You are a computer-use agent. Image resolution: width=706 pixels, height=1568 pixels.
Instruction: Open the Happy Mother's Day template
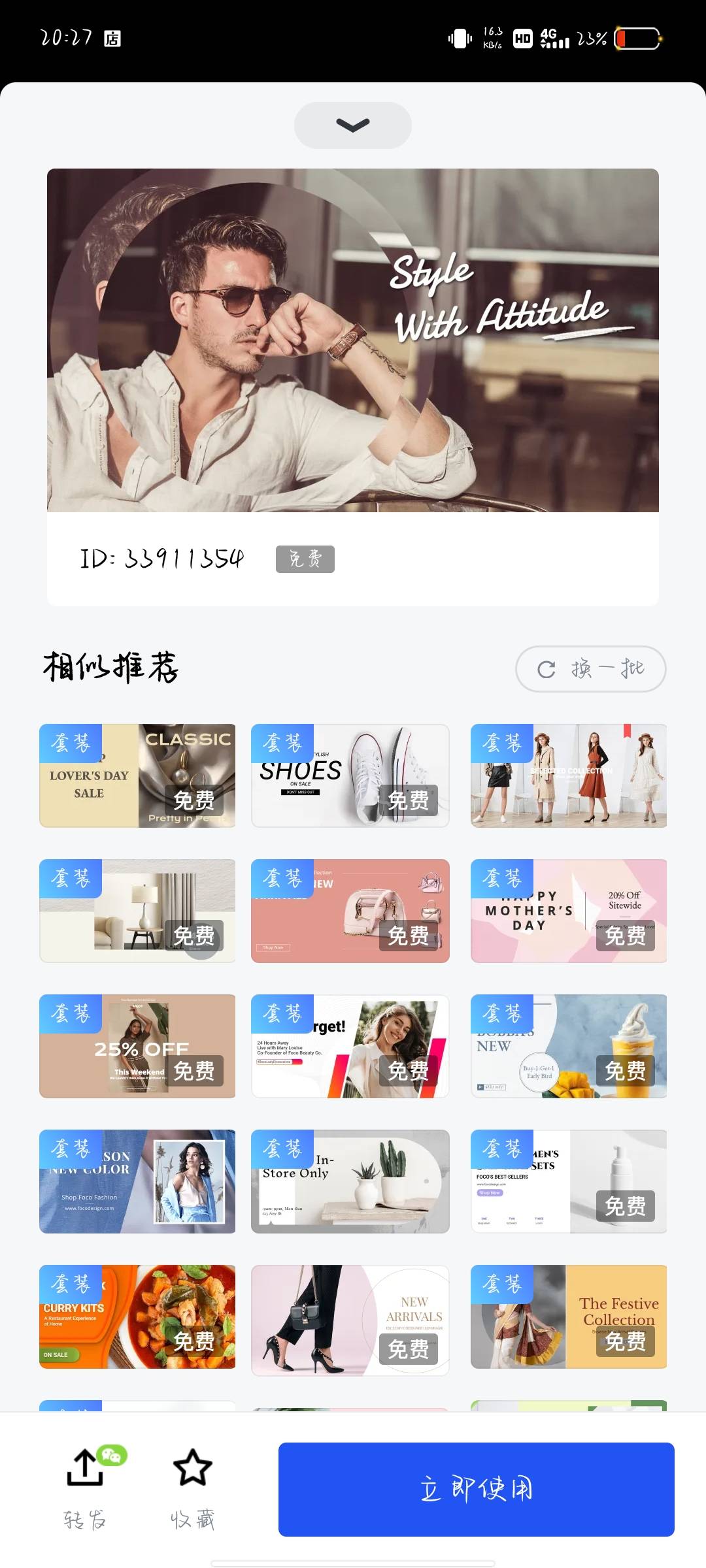point(568,911)
